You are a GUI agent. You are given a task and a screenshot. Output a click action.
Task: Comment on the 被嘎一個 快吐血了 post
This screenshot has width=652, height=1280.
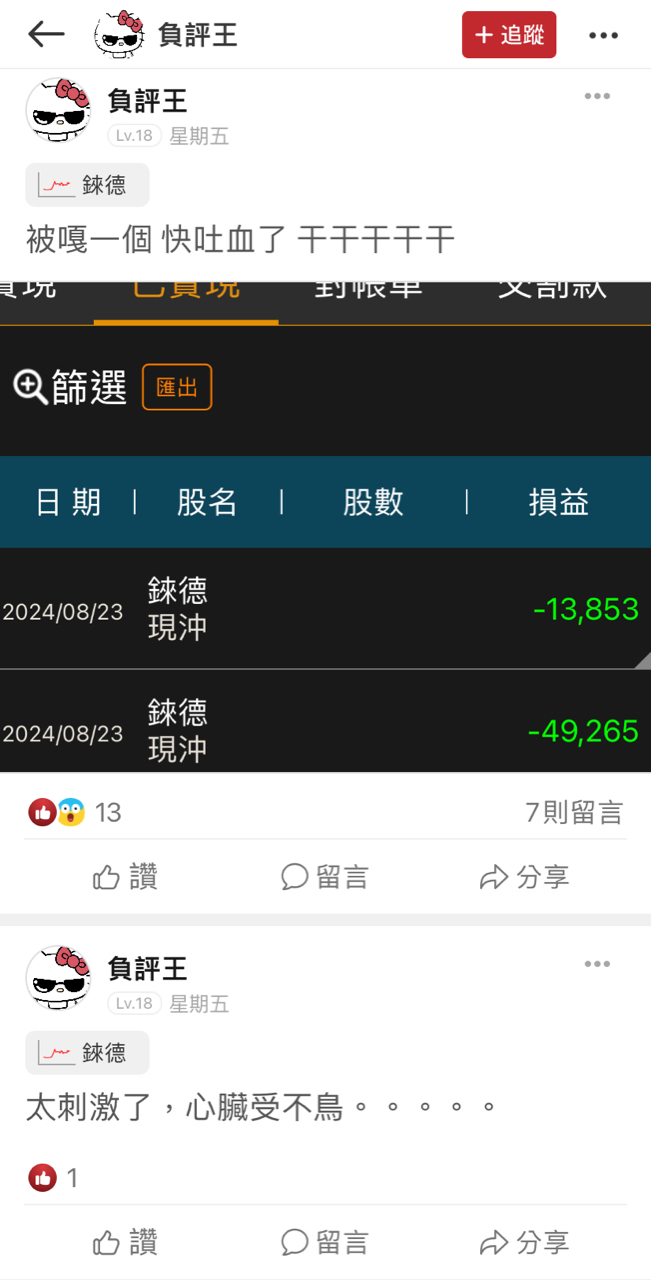click(x=325, y=877)
